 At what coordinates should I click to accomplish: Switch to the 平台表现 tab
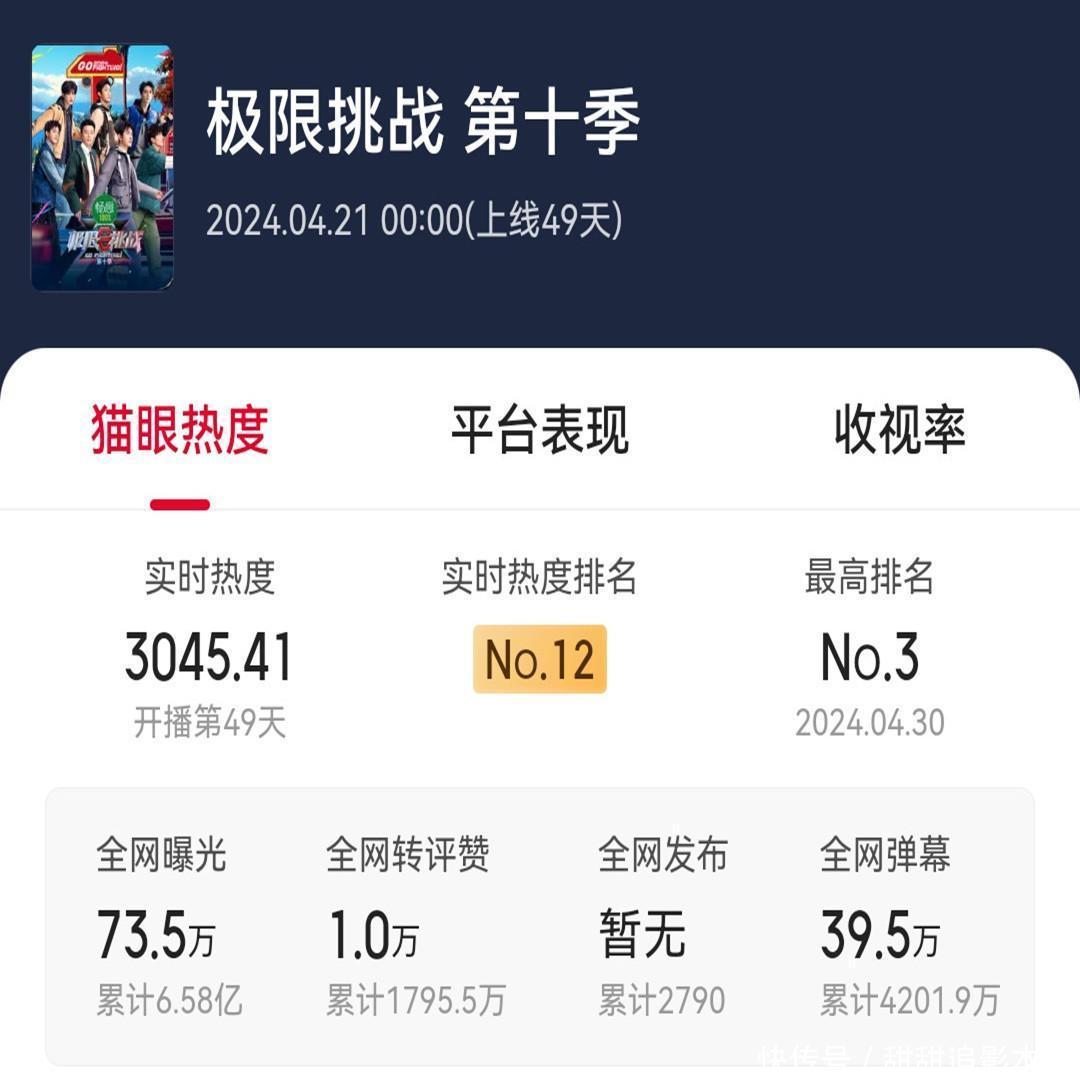pyautogui.click(x=539, y=430)
